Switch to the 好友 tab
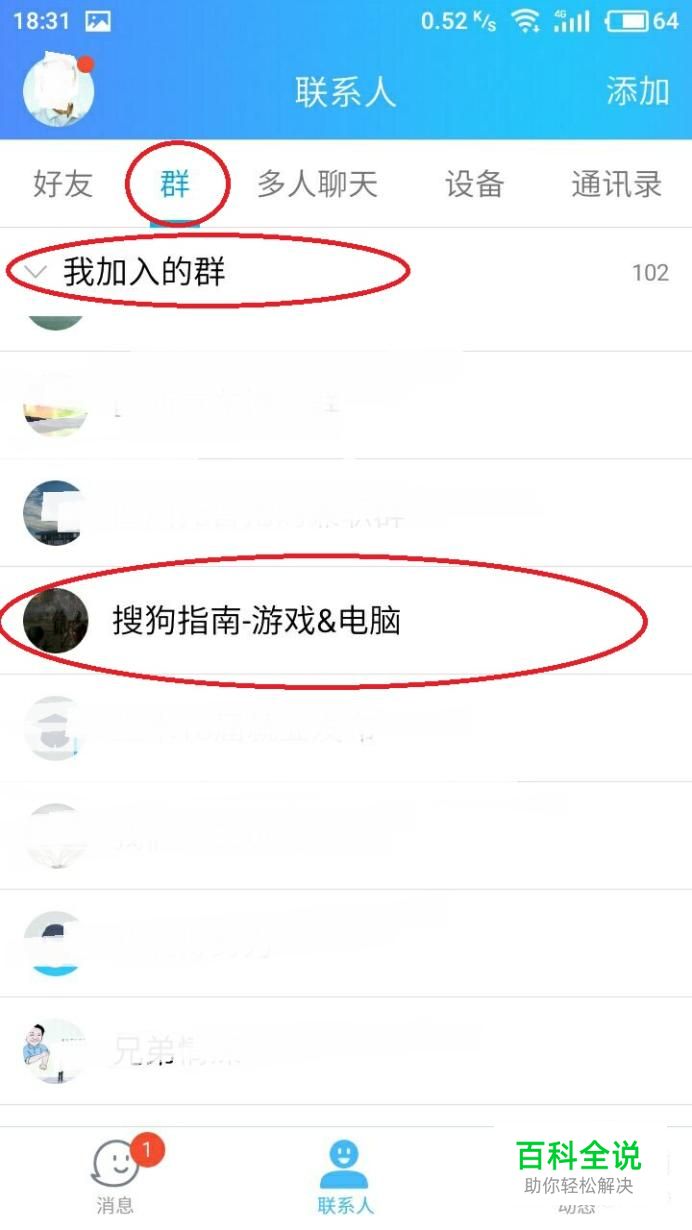The height and width of the screenshot is (1230, 692). [x=62, y=184]
